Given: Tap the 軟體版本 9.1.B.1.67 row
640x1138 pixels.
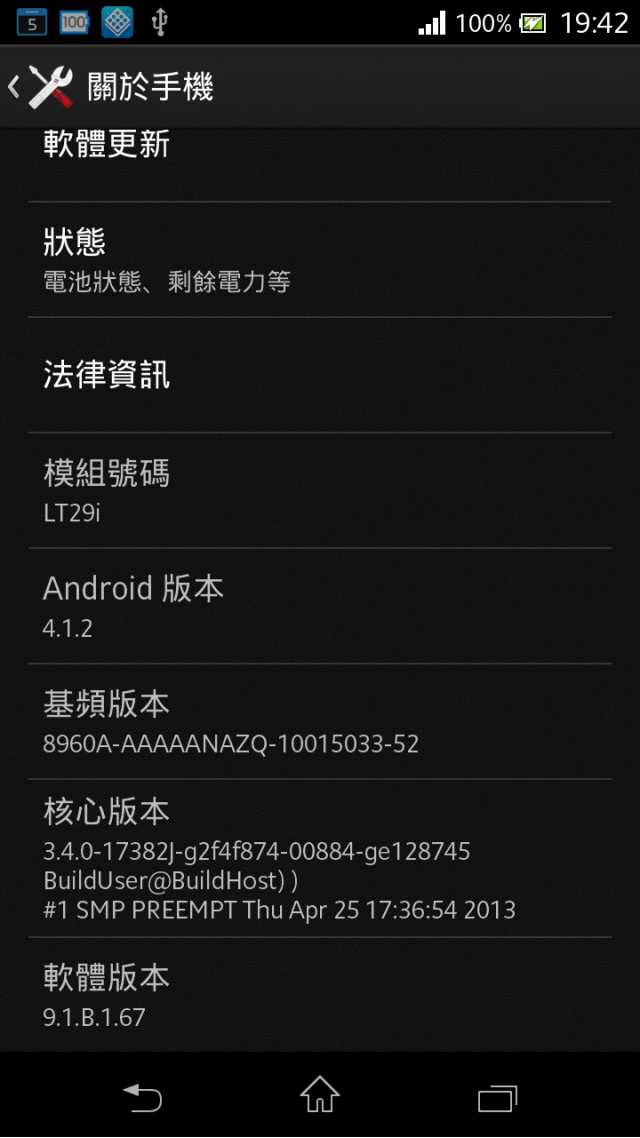Looking at the screenshot, I should point(320,994).
